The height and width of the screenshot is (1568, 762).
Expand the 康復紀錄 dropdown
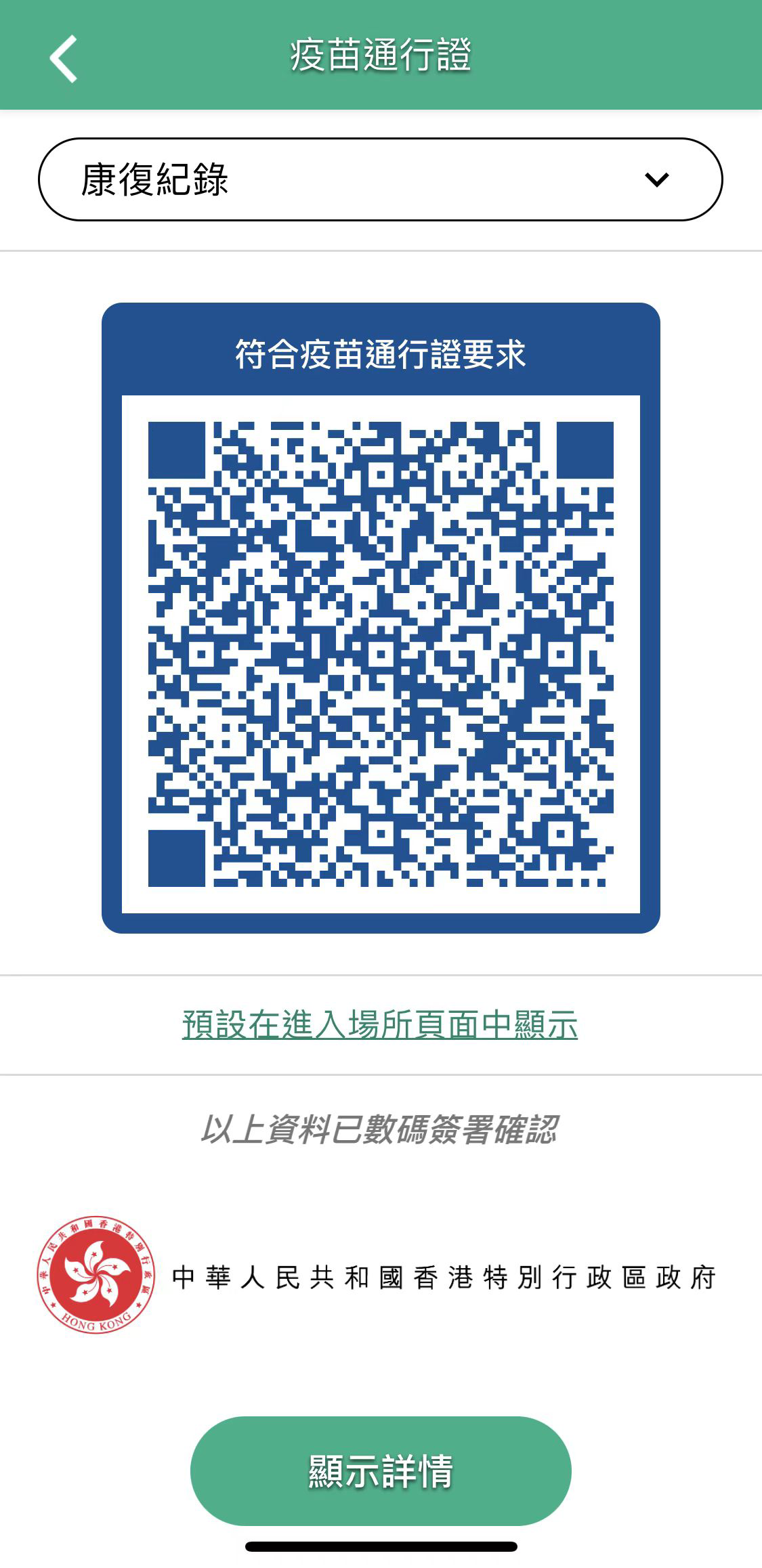[380, 179]
